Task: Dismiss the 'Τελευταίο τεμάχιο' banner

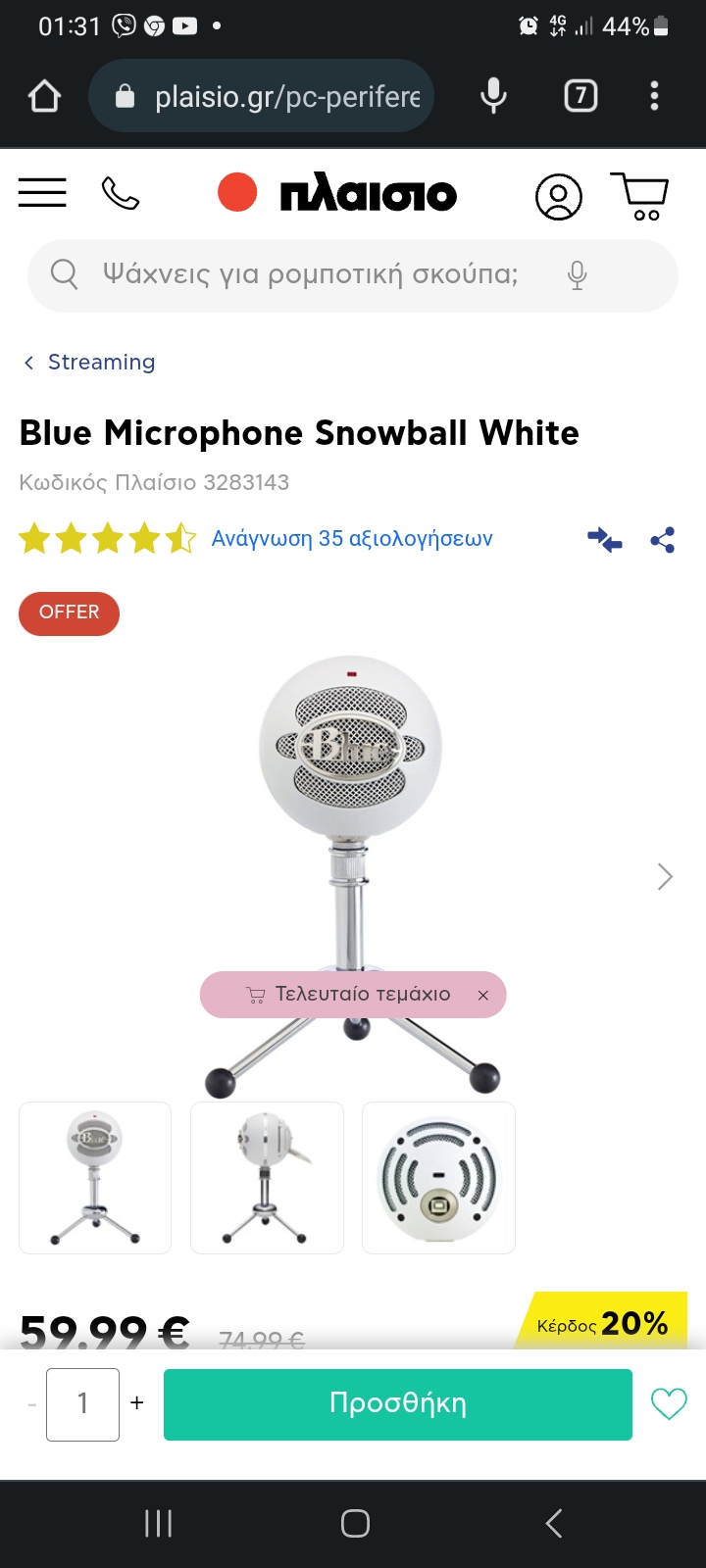Action: 482,996
